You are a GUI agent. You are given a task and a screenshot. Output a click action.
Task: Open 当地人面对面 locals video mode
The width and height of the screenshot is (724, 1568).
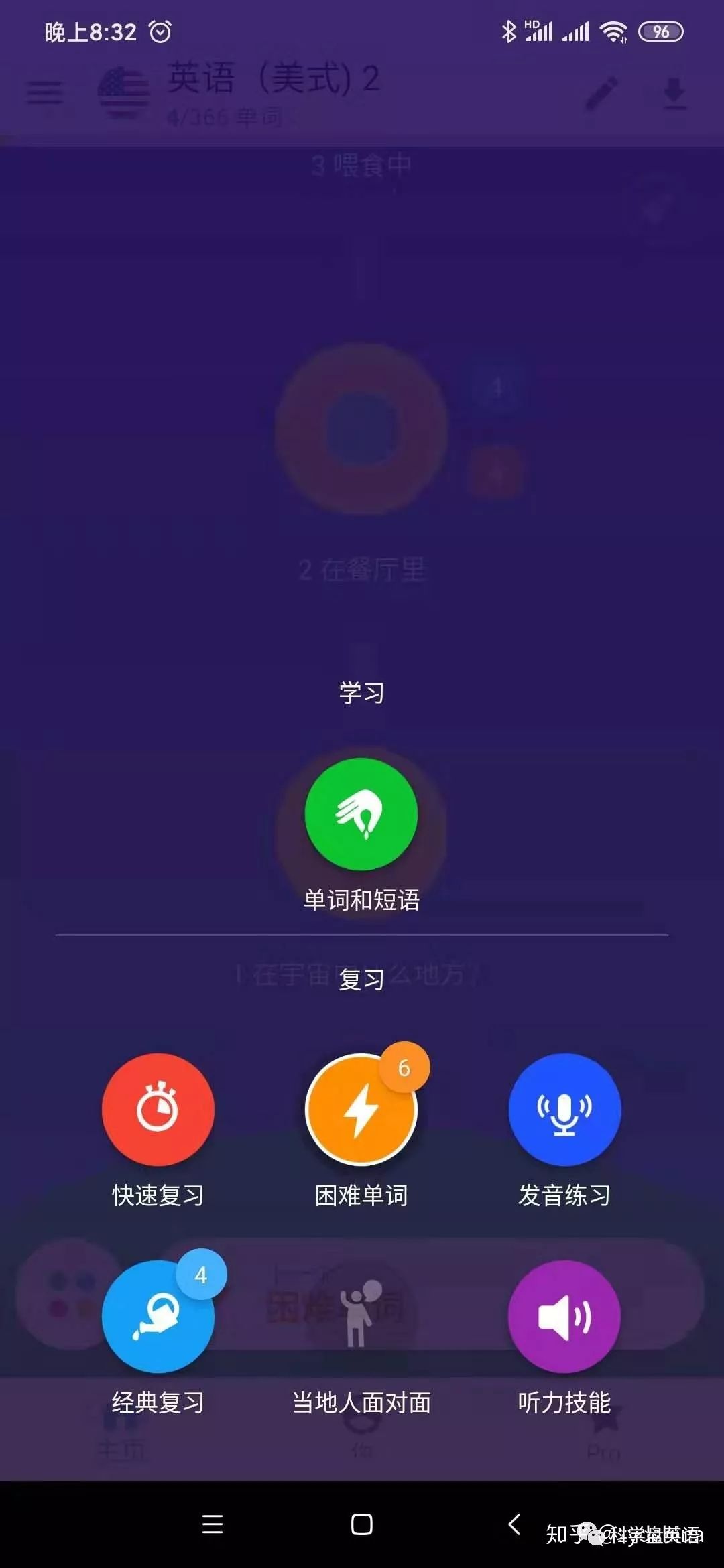361,1315
